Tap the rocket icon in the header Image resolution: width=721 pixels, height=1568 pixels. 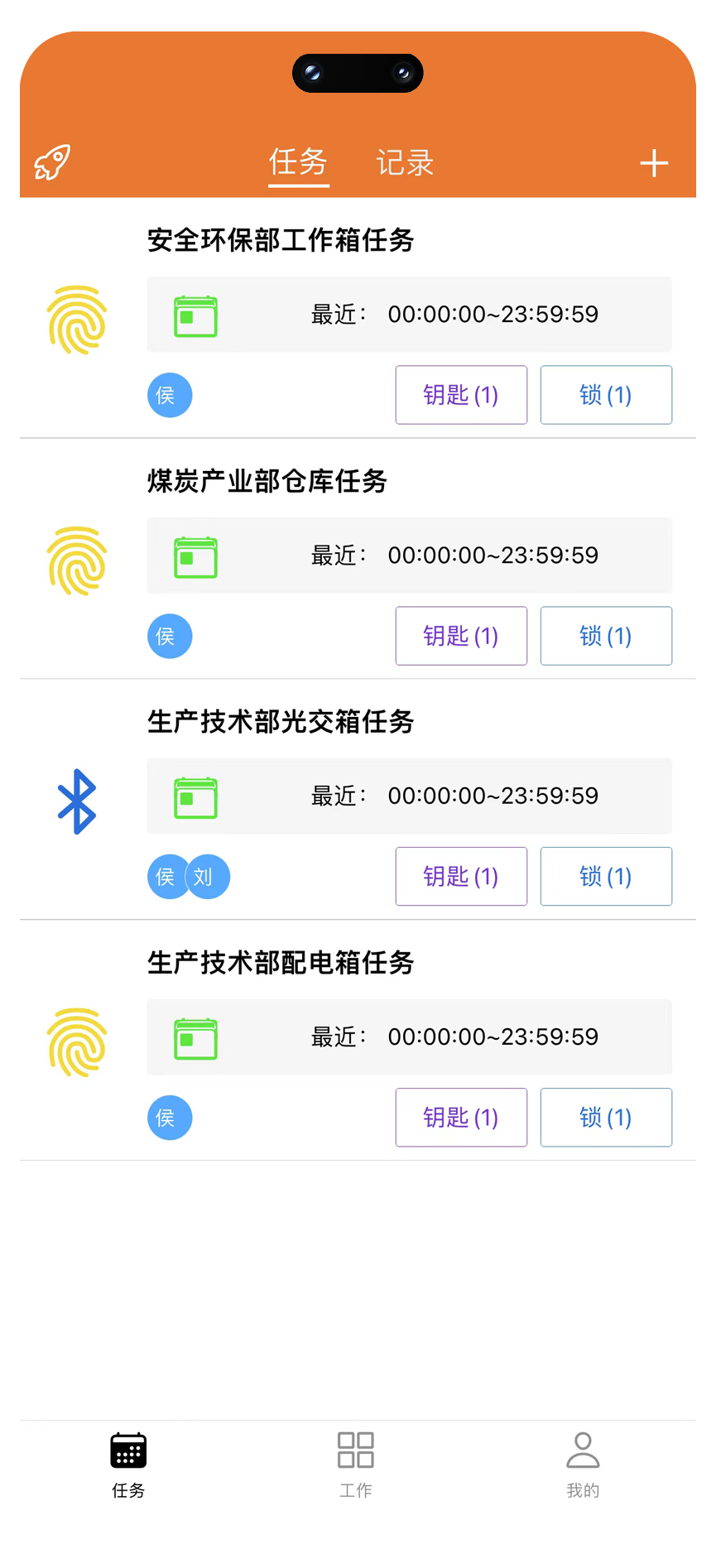[x=52, y=162]
